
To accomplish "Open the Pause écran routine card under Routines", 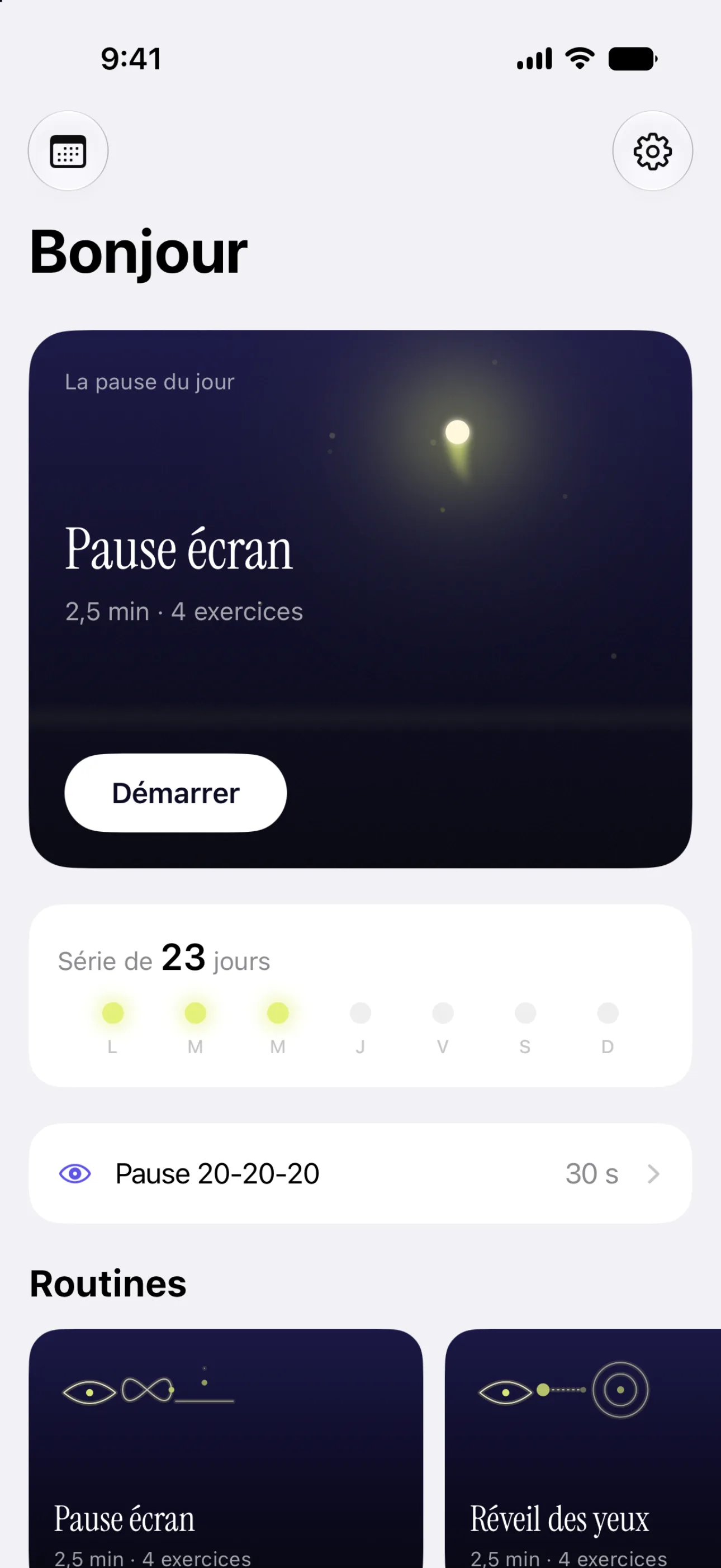I will pyautogui.click(x=226, y=1449).
